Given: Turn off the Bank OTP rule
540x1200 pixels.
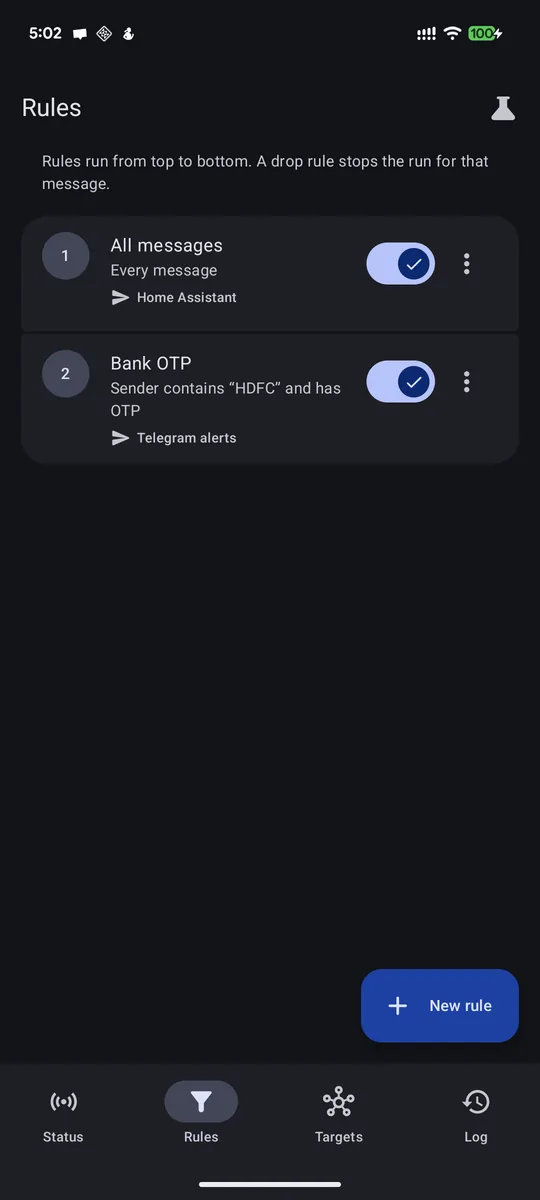Looking at the screenshot, I should click(x=400, y=382).
